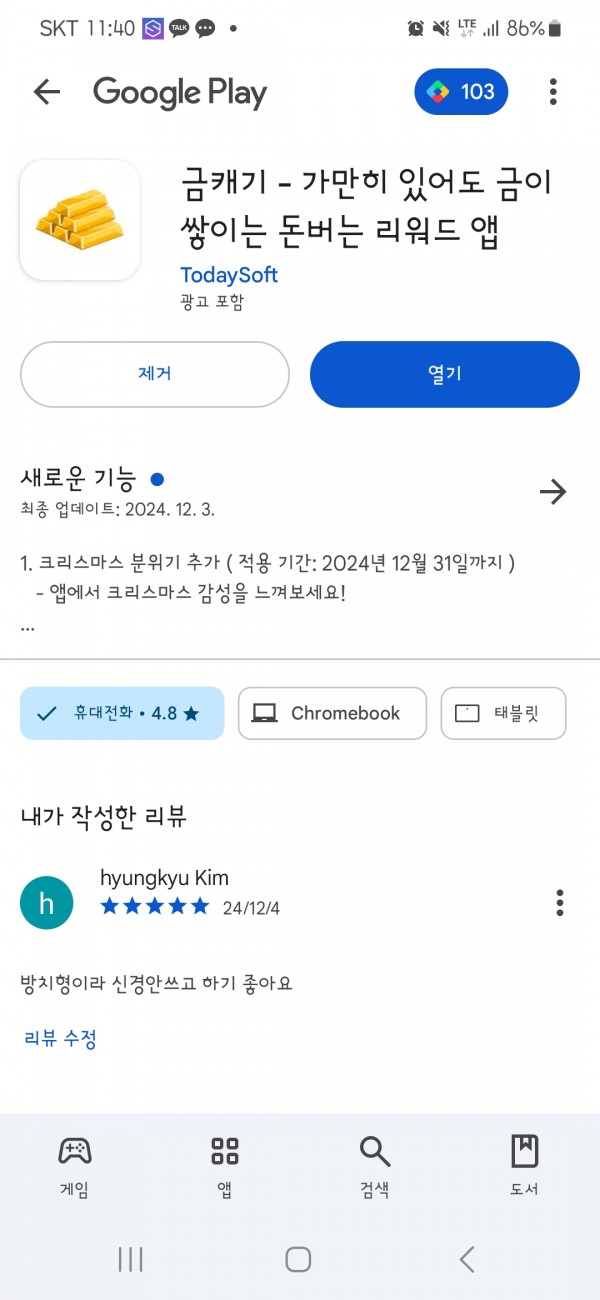Switch to the 게임 tab
The image size is (600, 1300).
75,1166
